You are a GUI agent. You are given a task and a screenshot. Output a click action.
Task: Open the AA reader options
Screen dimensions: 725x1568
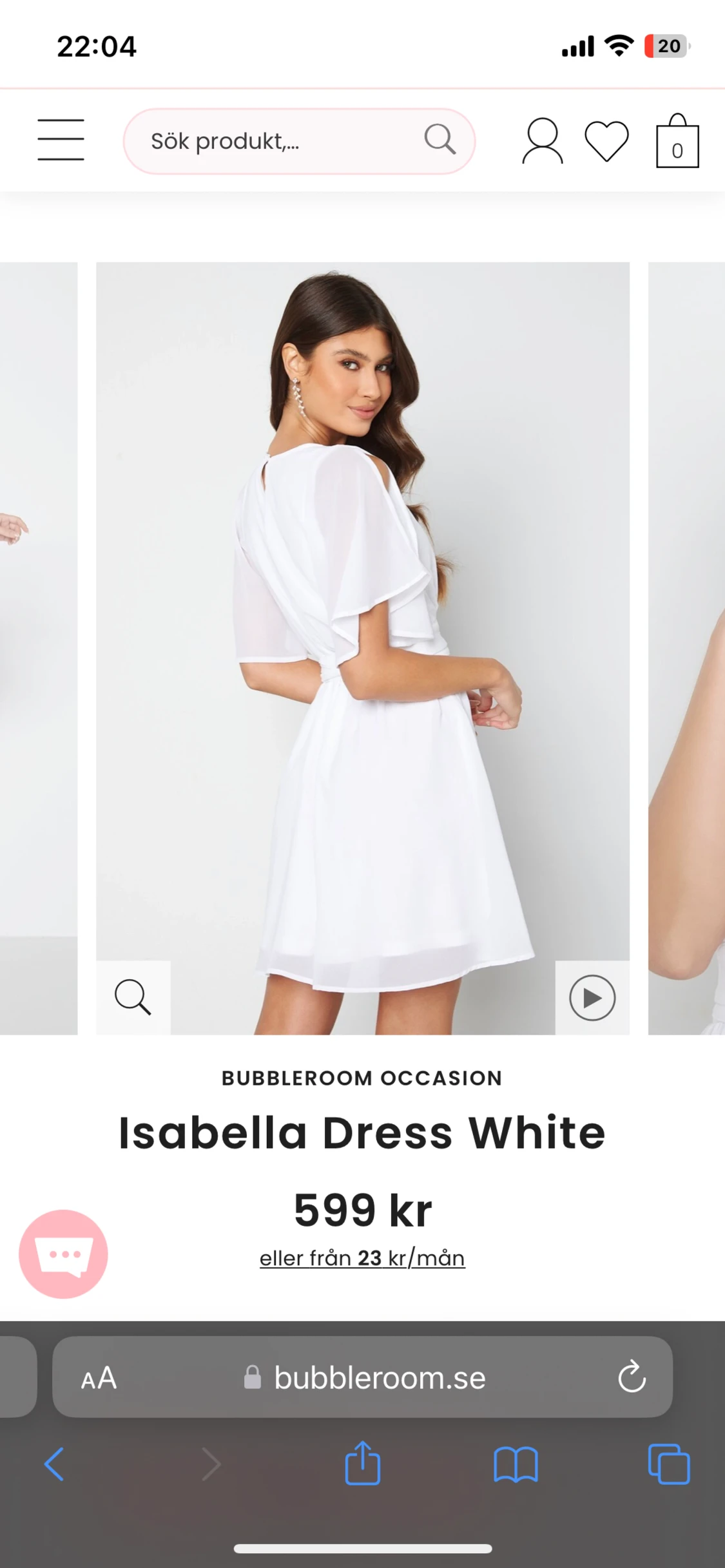point(99,1379)
